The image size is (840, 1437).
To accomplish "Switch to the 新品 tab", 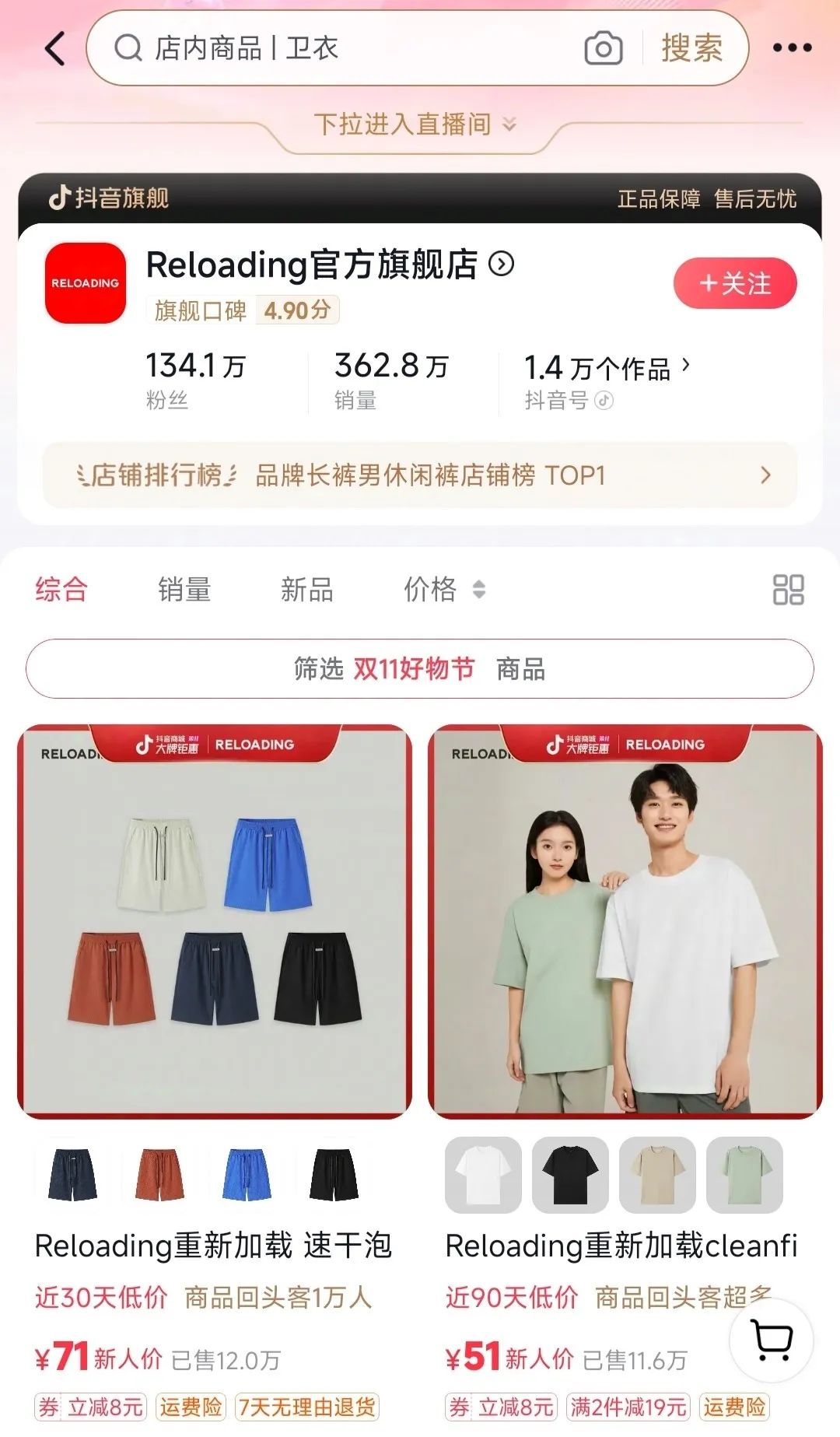I will pos(306,590).
